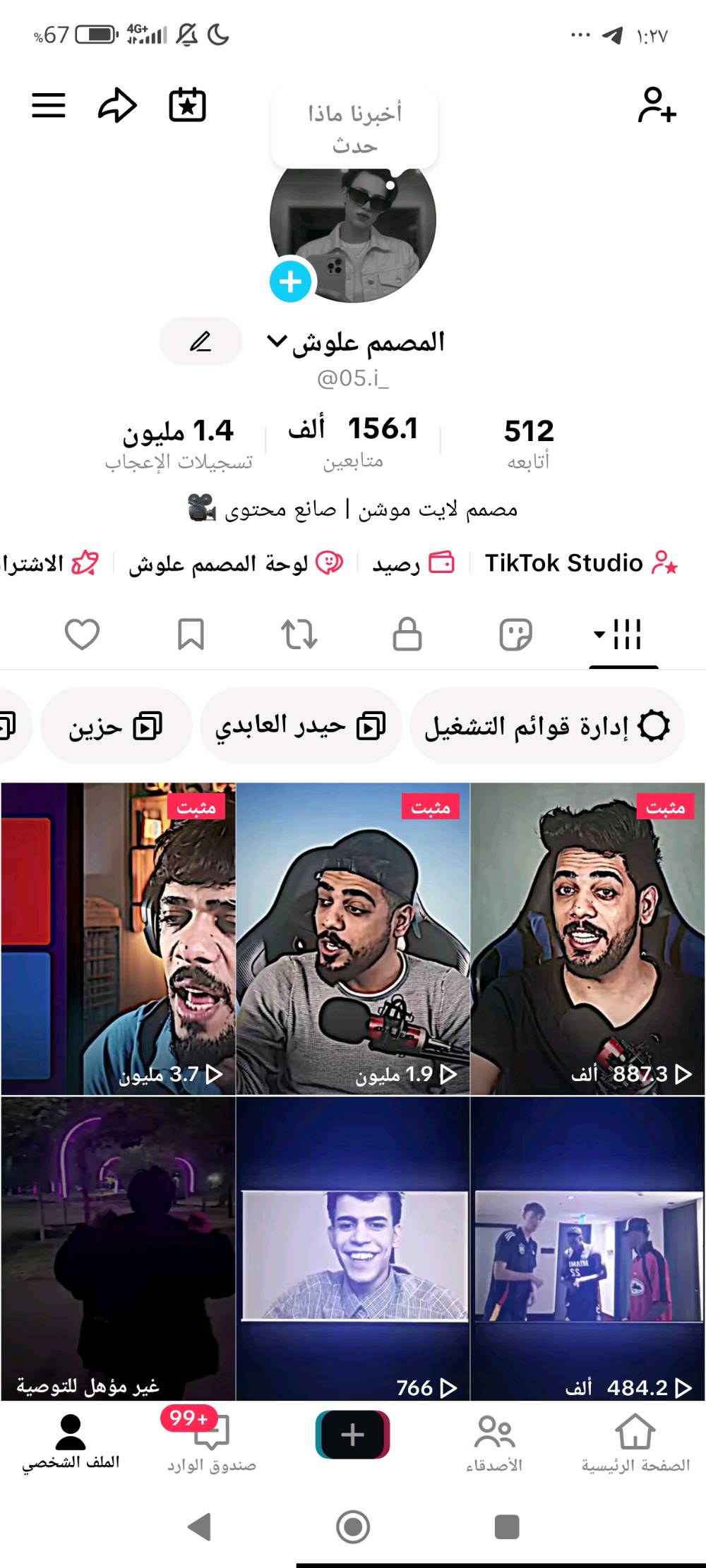Tap the blue plus on the avatar

(x=290, y=282)
